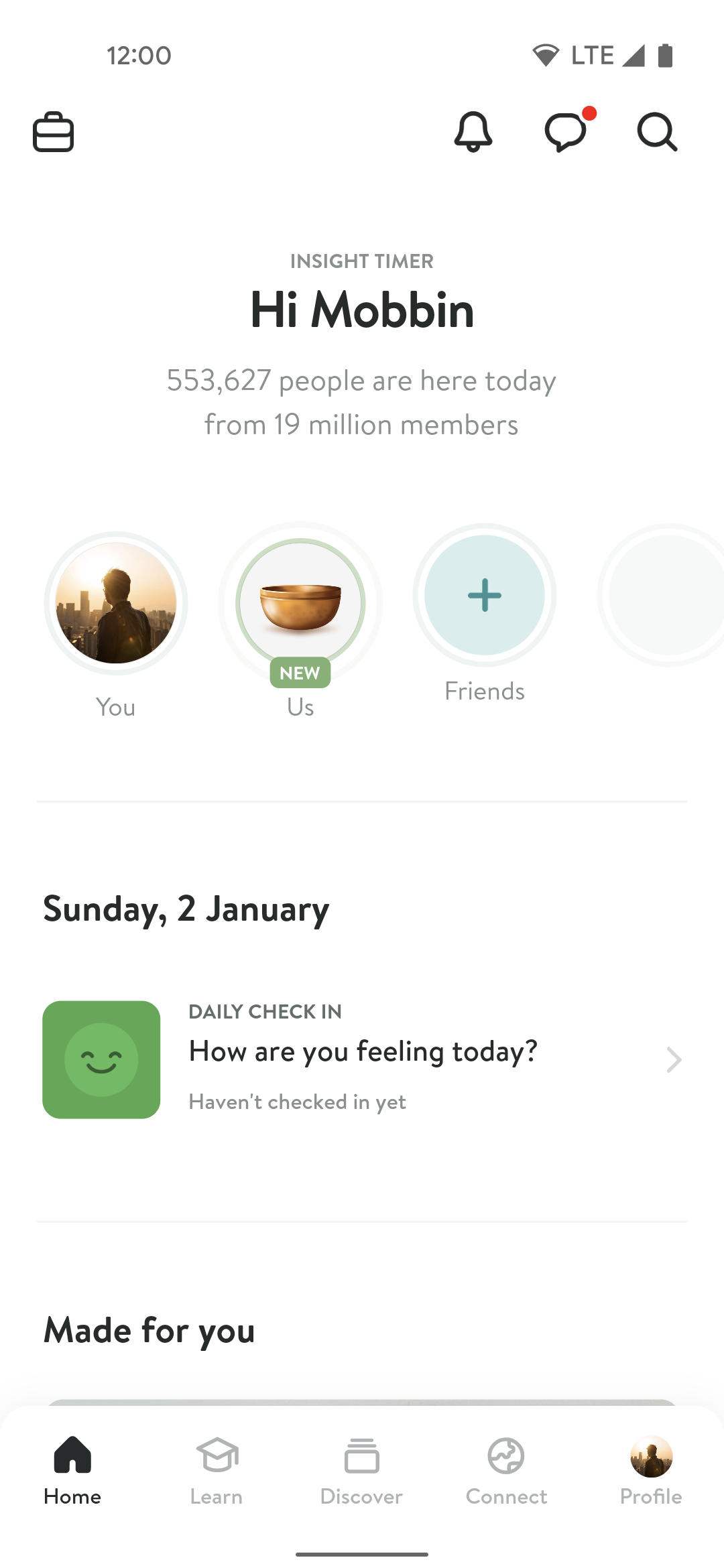Open the notifications bell

tap(473, 132)
